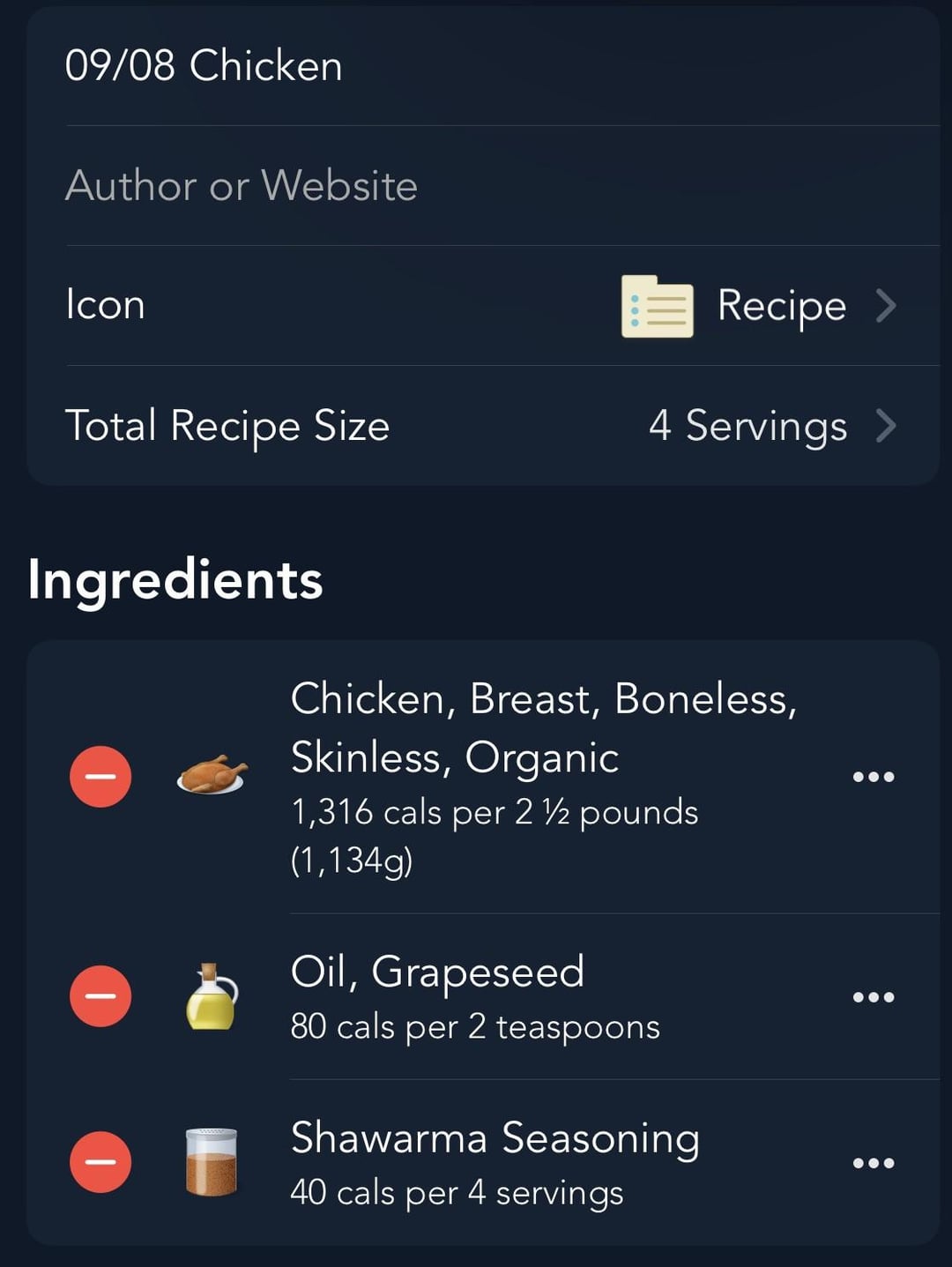Open more options for Shawarma Seasoning
This screenshot has width=952, height=1267.
tap(873, 1162)
